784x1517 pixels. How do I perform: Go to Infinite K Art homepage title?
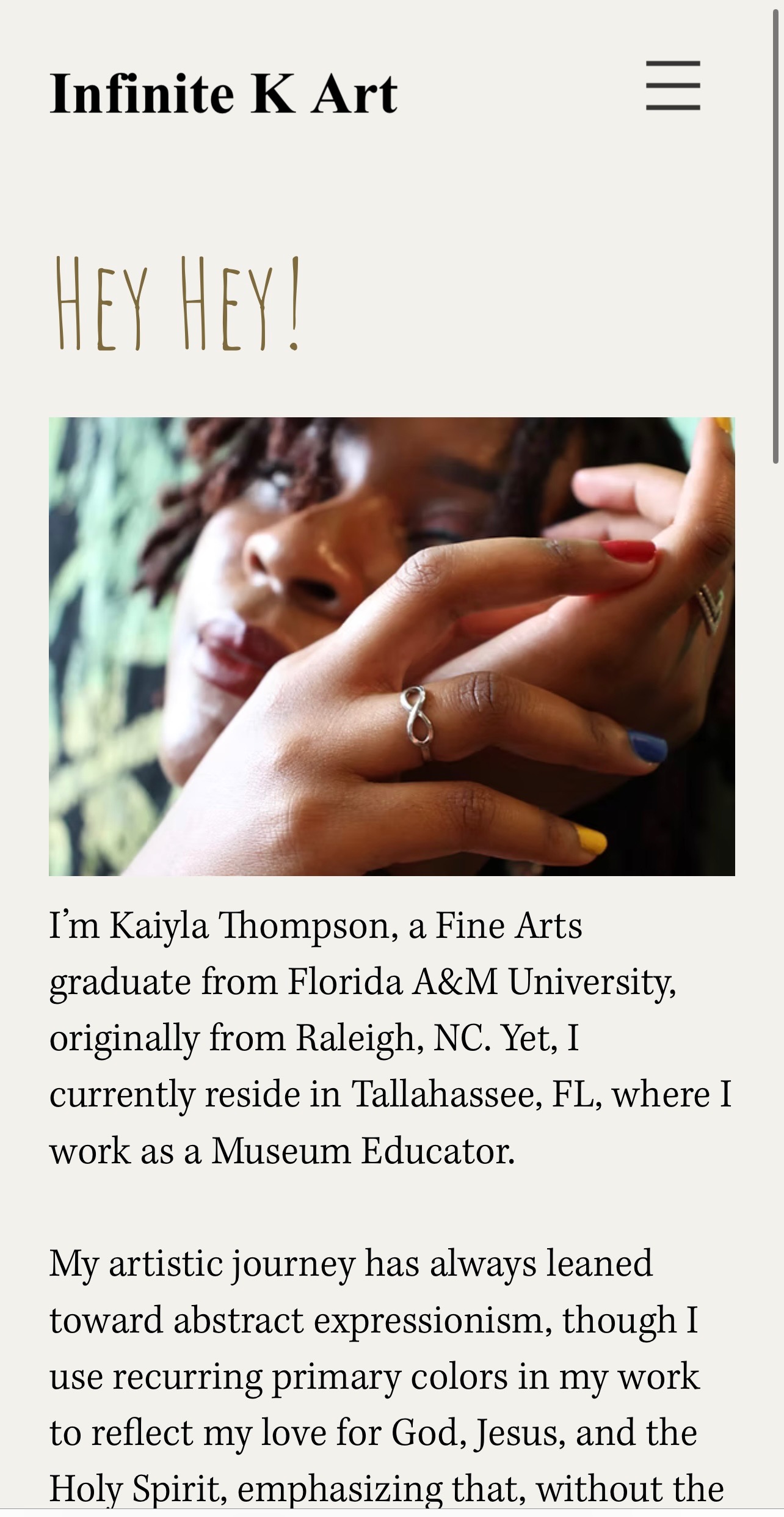223,93
